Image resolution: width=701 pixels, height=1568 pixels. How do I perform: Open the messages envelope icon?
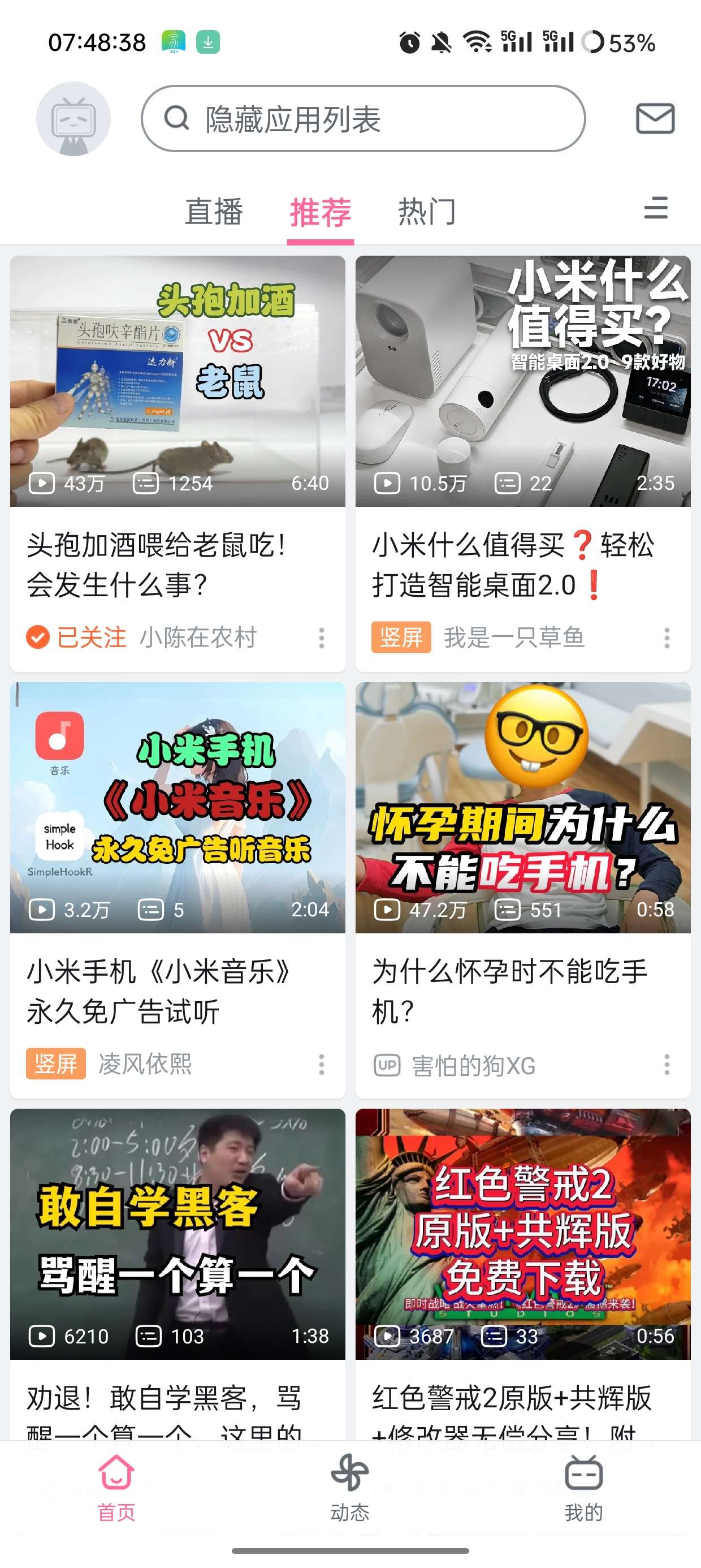[655, 119]
